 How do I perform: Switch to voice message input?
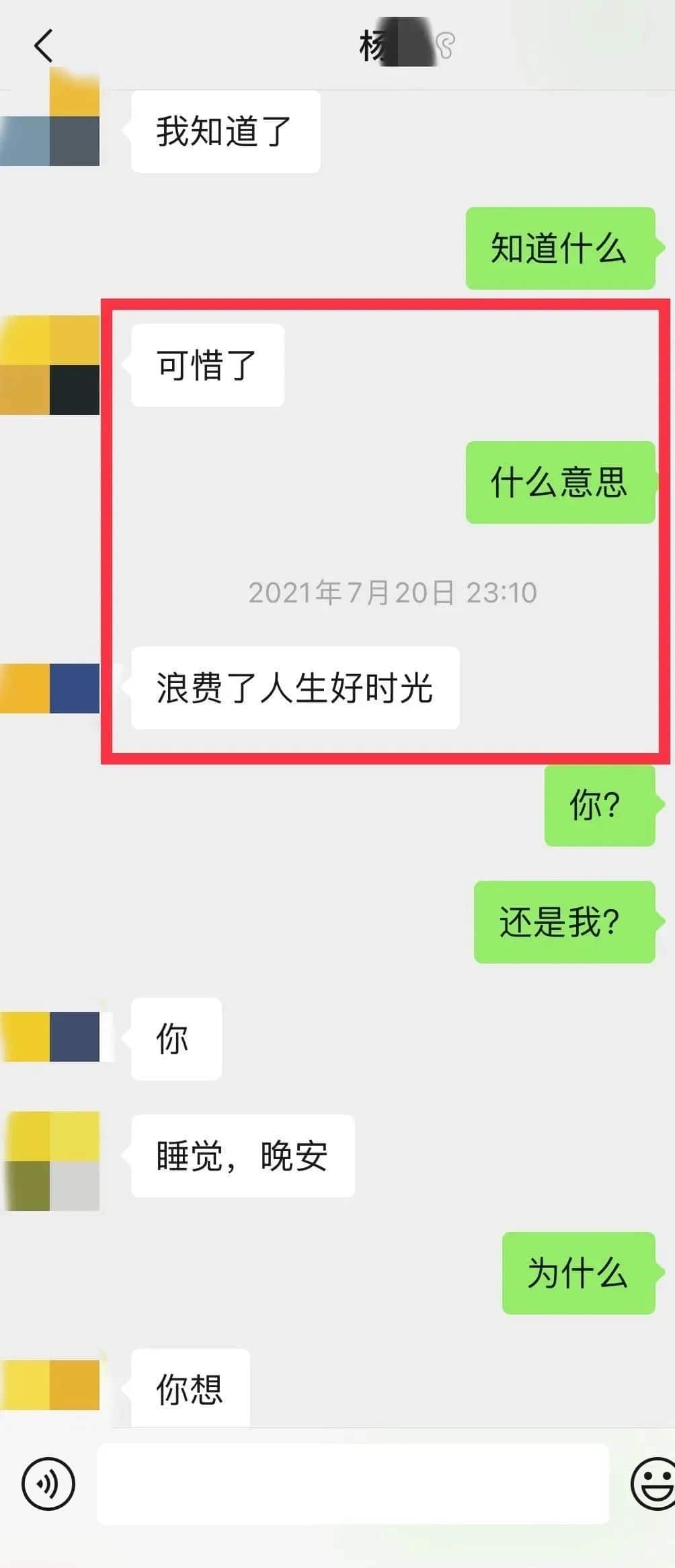(48, 1483)
